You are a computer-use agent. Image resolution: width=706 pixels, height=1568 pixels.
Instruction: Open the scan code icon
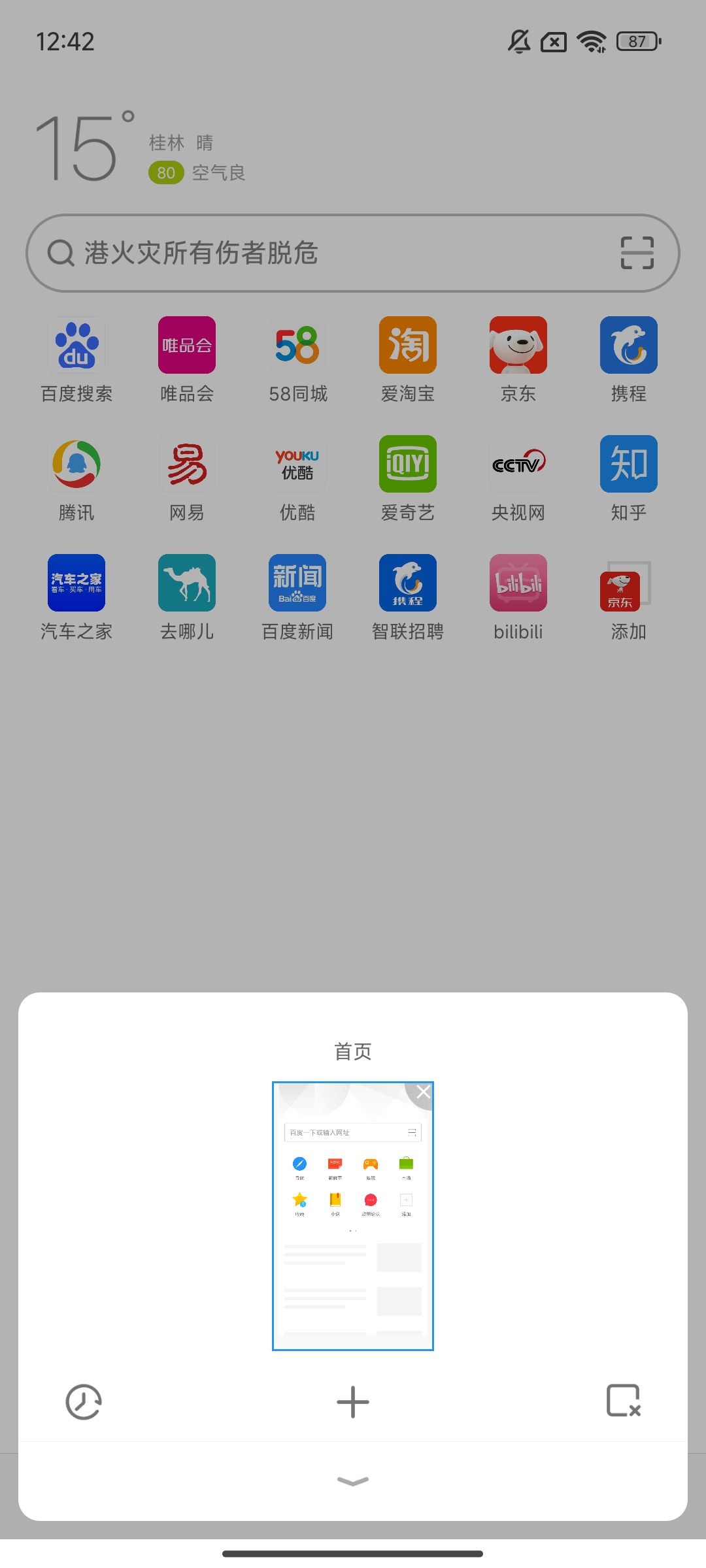(637, 253)
